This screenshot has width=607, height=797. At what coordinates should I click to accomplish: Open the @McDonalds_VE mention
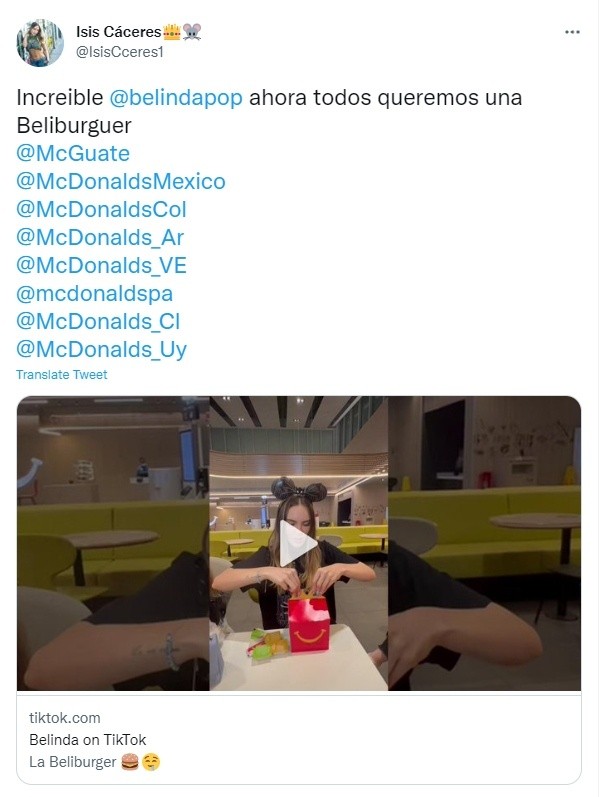pyautogui.click(x=101, y=266)
